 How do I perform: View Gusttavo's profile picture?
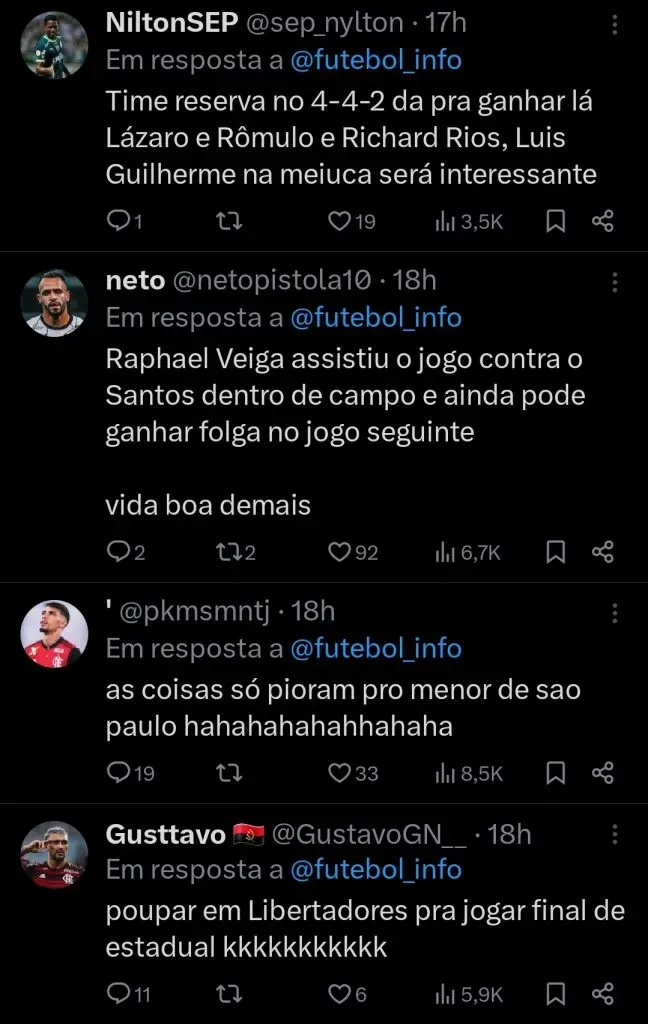[55, 854]
